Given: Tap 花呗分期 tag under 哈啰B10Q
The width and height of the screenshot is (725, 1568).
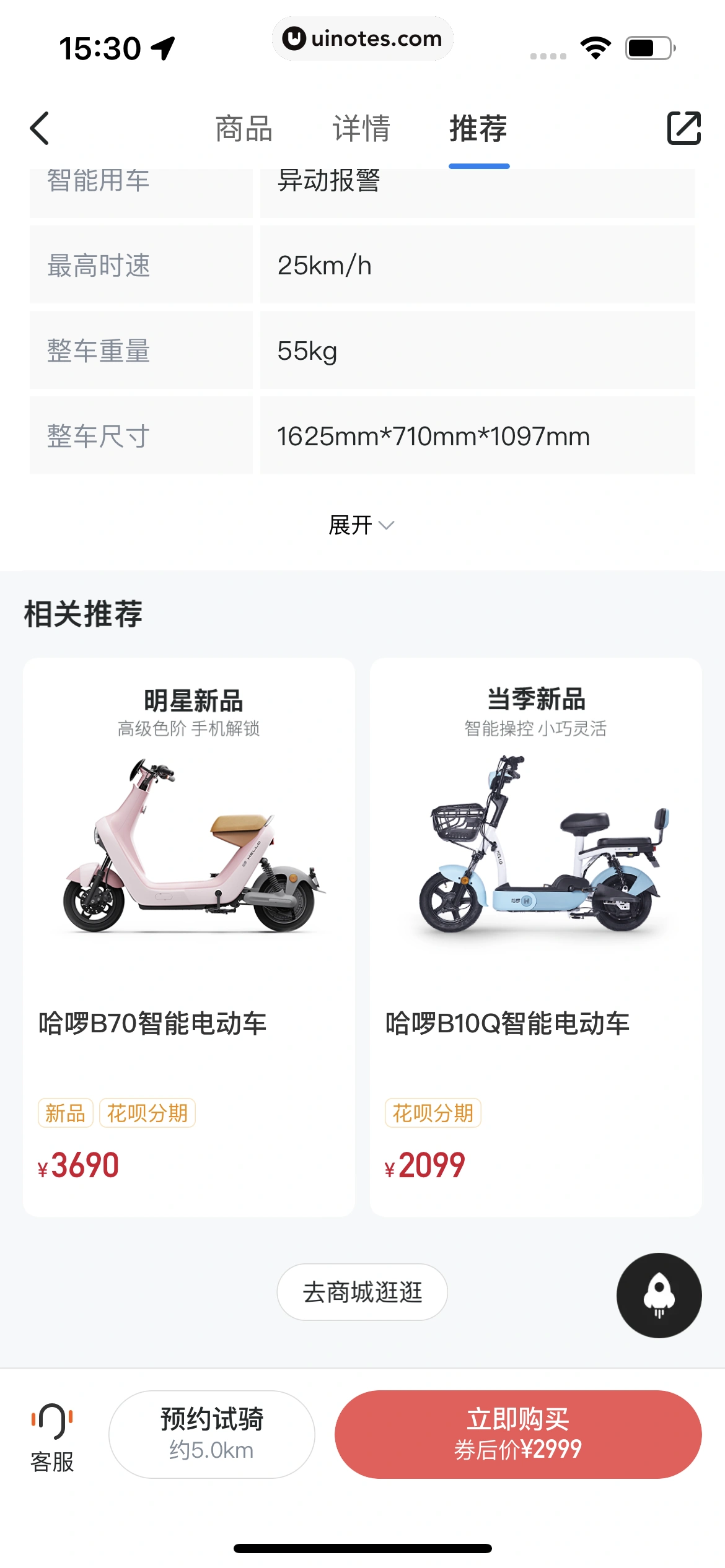Looking at the screenshot, I should (x=433, y=1112).
